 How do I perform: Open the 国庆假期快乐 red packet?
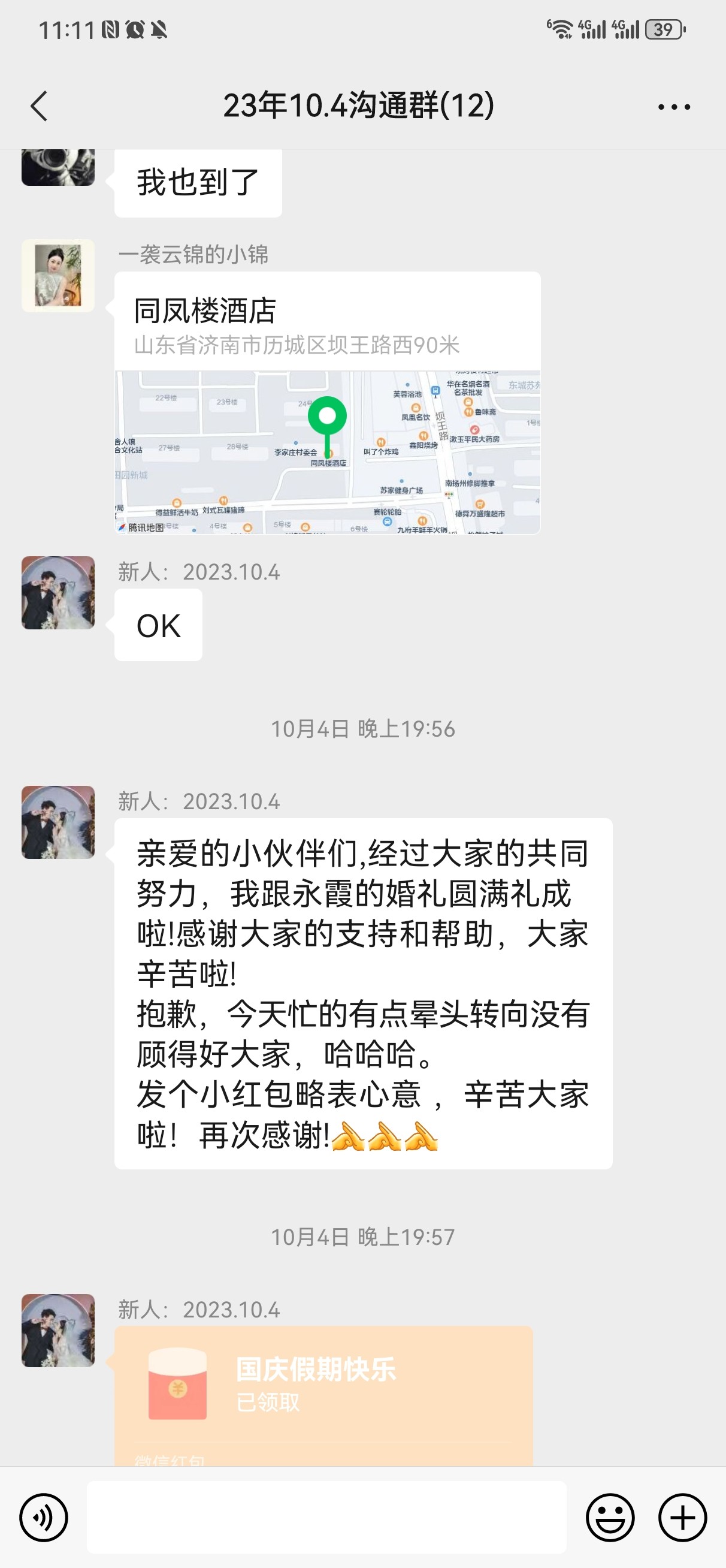[323, 1387]
